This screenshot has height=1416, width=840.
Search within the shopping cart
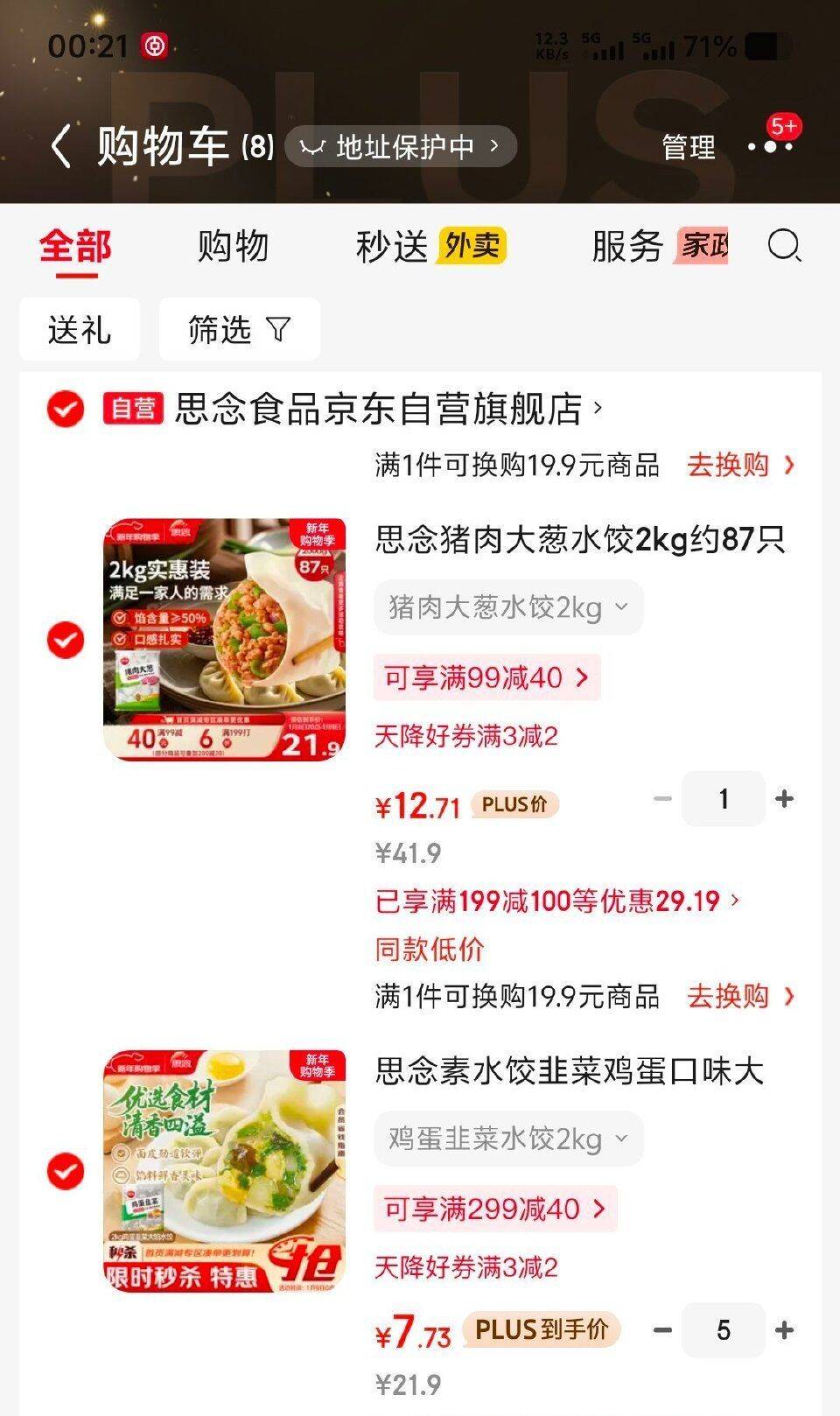click(x=784, y=246)
